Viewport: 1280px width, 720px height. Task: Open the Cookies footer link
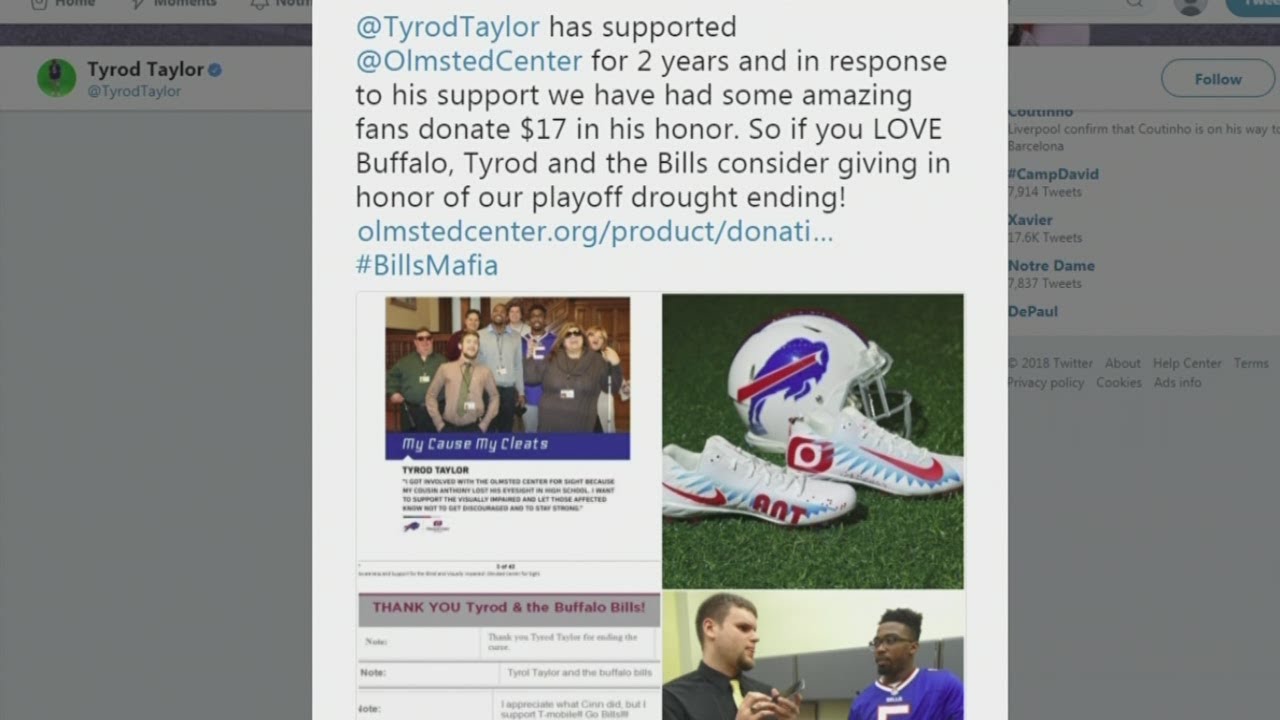point(1118,382)
